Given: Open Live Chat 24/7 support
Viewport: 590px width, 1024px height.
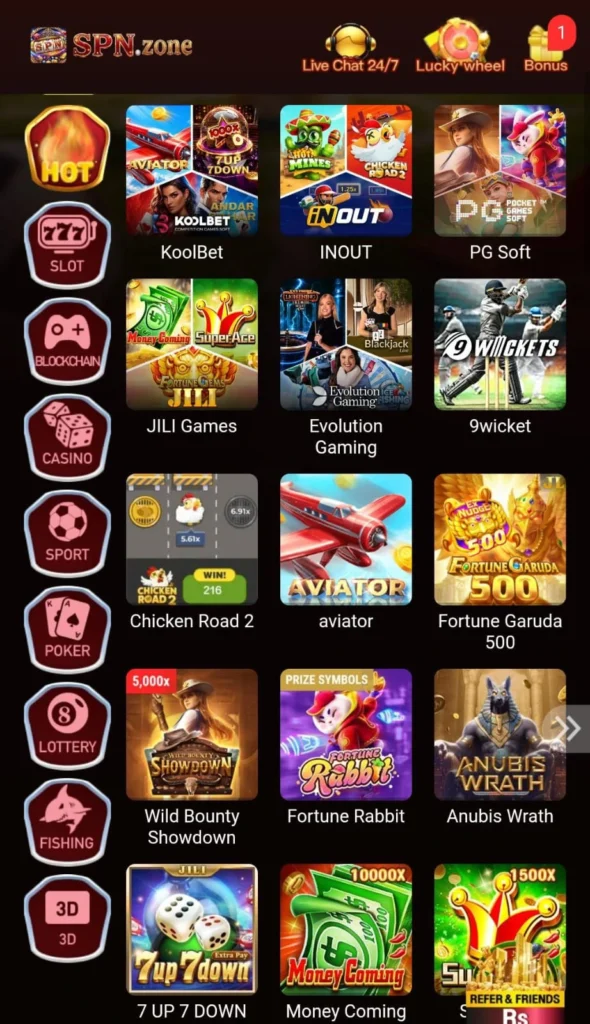Looking at the screenshot, I should 350,48.
